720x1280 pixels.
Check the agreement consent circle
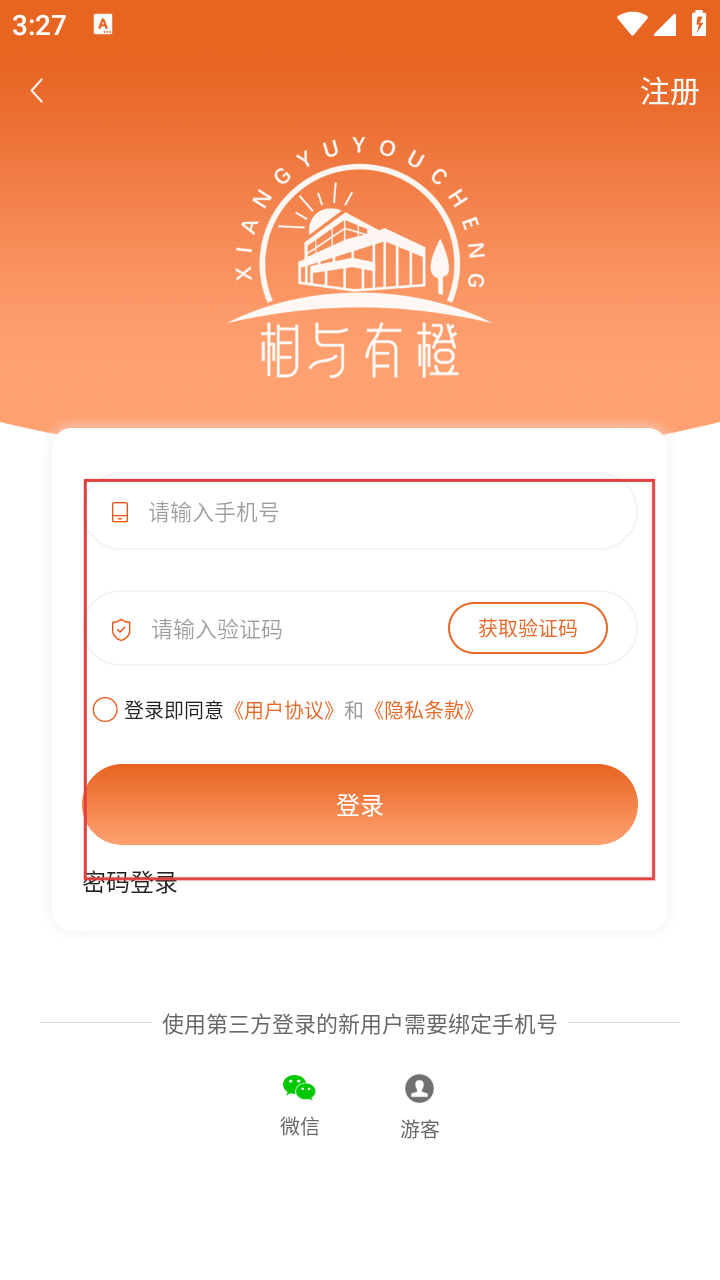pyautogui.click(x=105, y=710)
